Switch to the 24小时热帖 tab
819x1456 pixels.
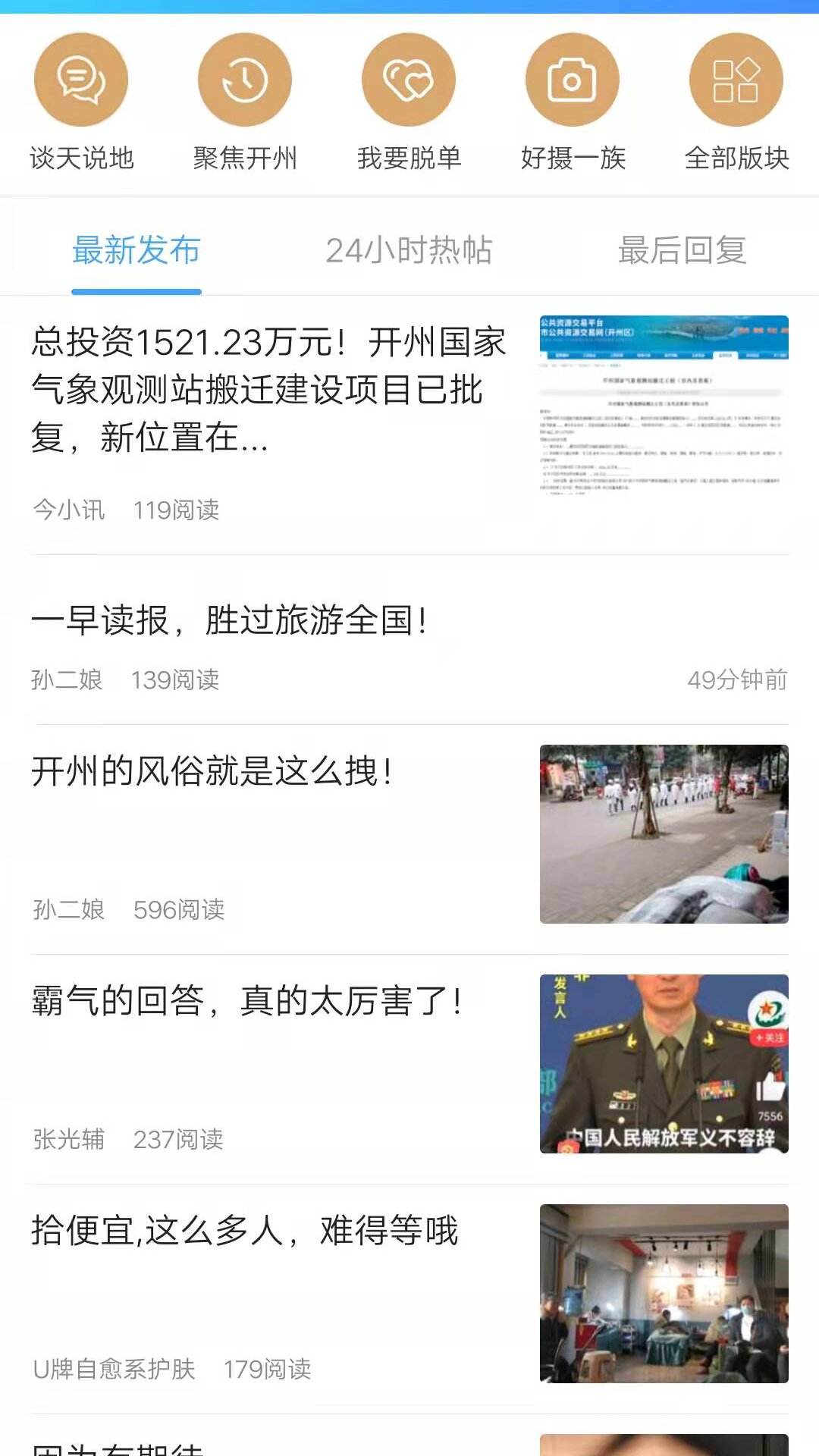[409, 250]
